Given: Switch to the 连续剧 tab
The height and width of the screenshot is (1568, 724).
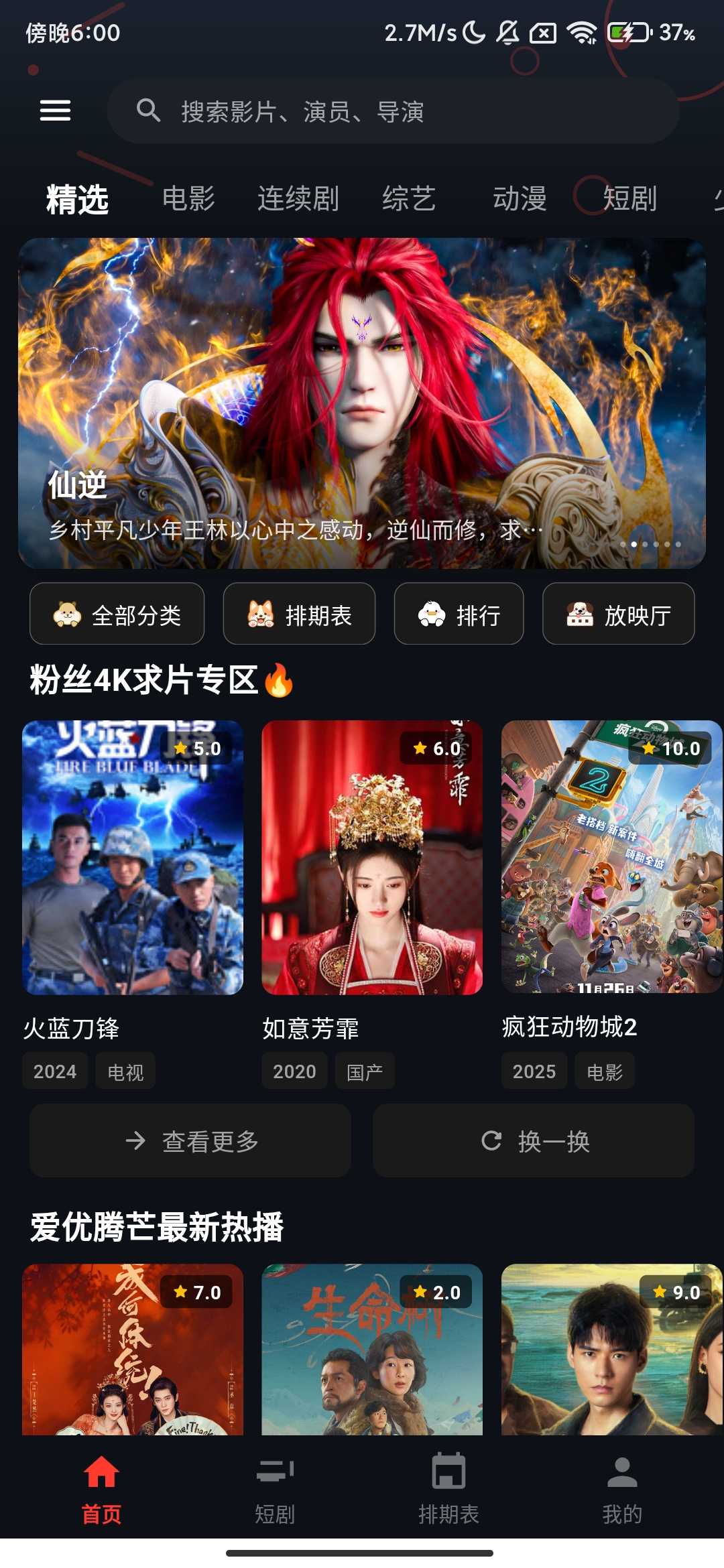Looking at the screenshot, I should tap(298, 198).
